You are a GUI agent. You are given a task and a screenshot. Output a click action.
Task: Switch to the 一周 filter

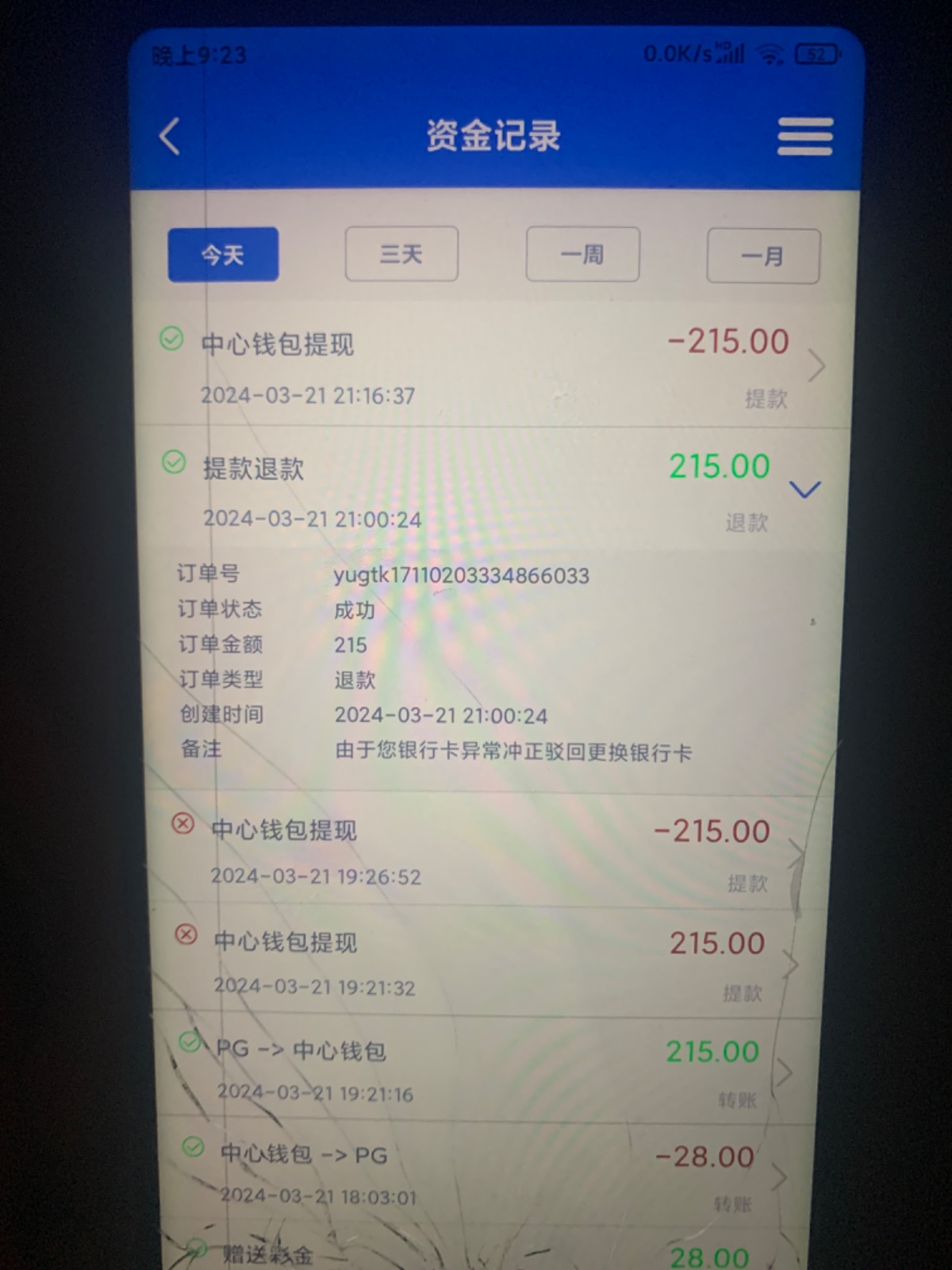582,255
